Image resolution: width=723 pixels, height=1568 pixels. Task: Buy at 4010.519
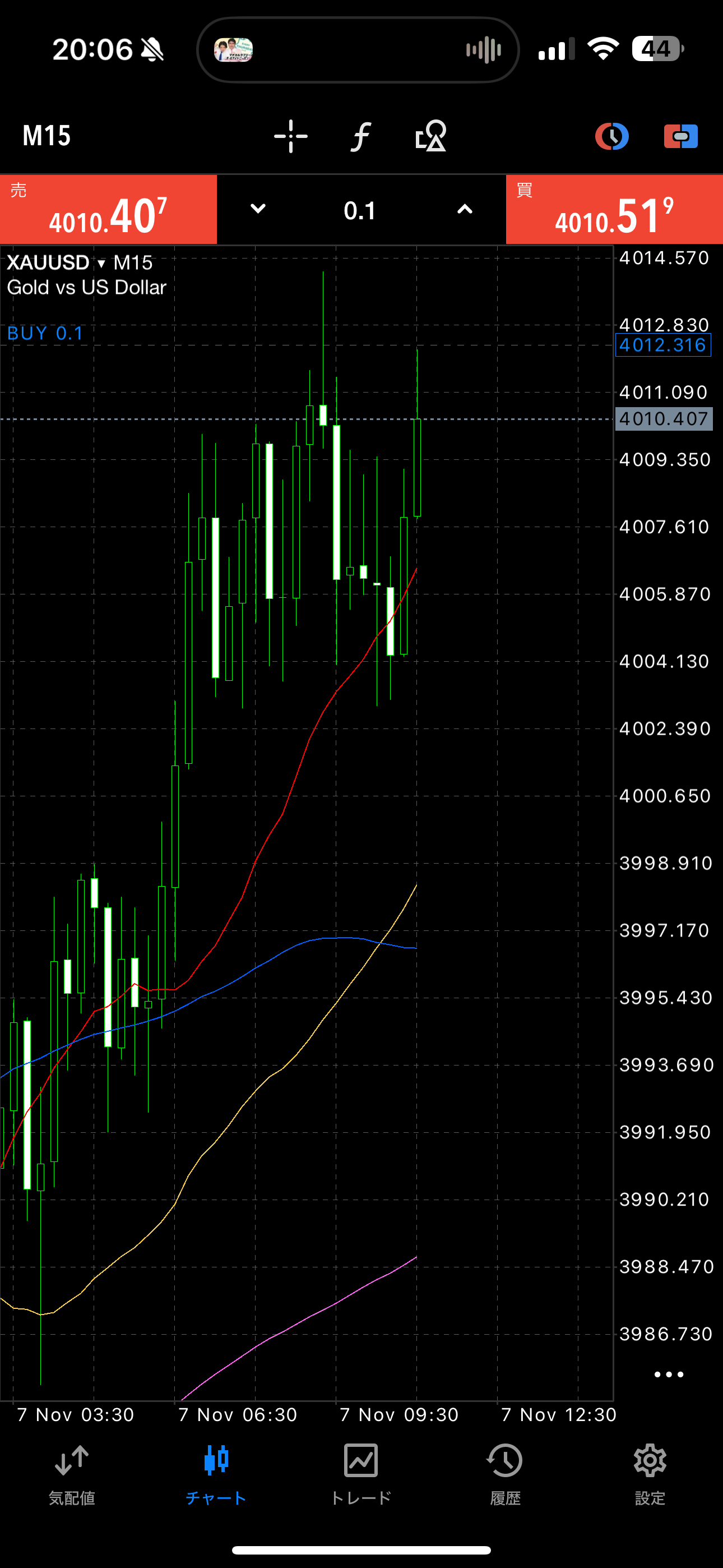click(x=614, y=210)
